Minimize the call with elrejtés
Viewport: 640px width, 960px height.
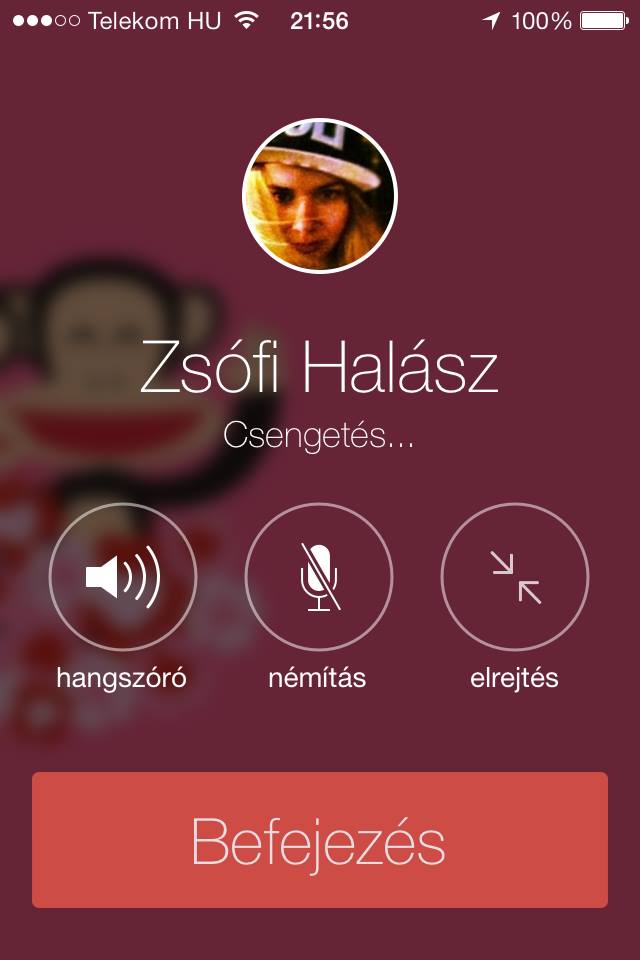click(x=515, y=577)
